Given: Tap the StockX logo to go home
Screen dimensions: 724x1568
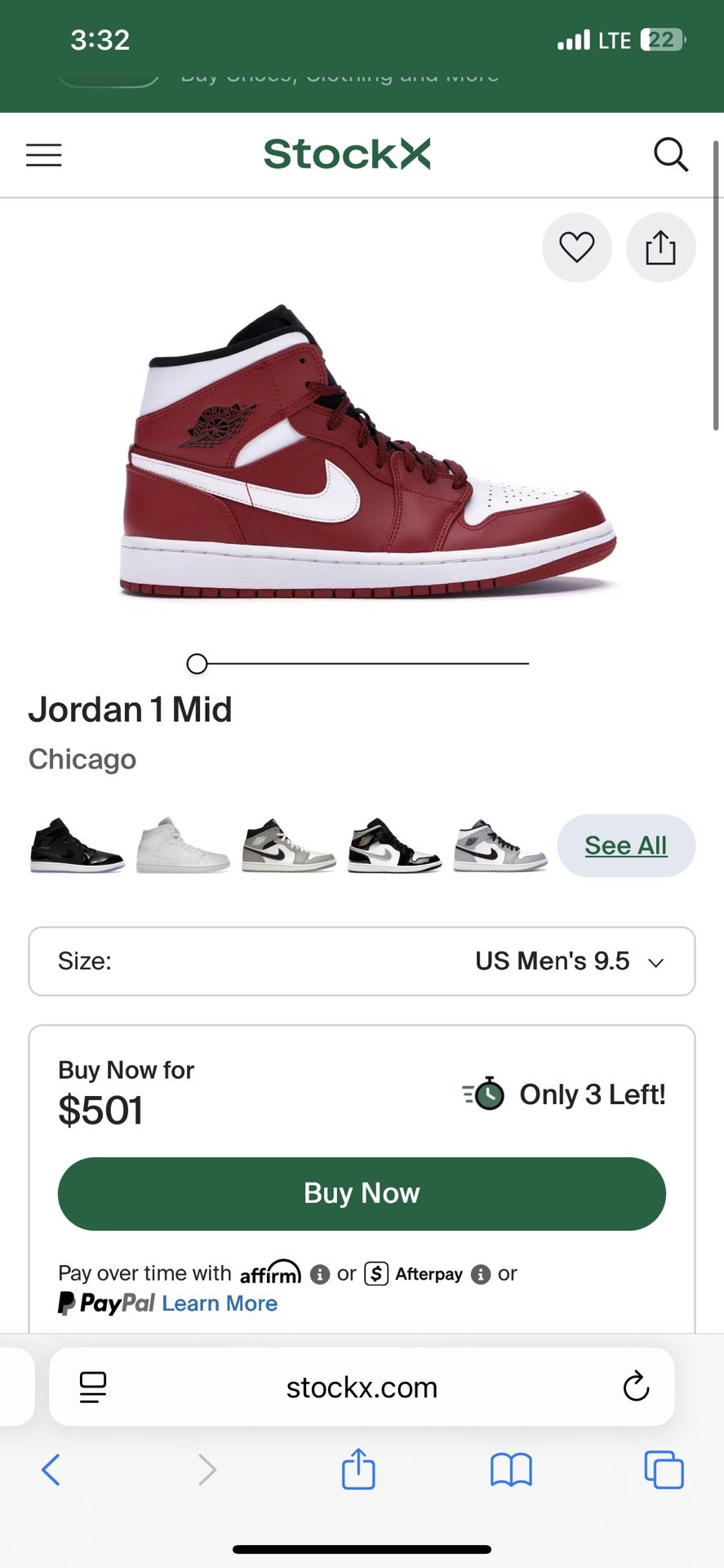Looking at the screenshot, I should tap(347, 154).
